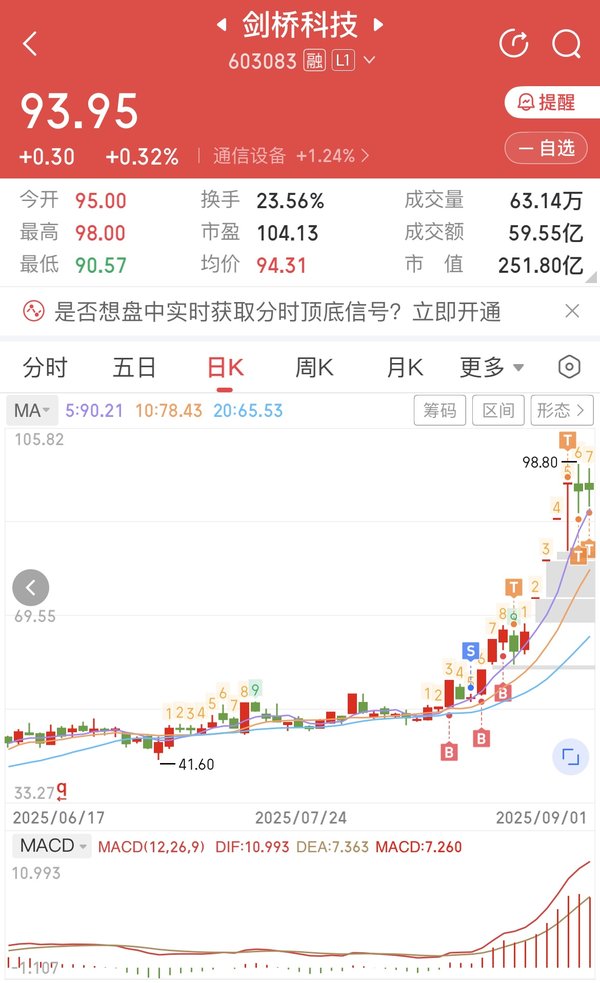Screen dimensions: 600x983
Task: Go back using the top-left arrow
Action: (x=29, y=44)
